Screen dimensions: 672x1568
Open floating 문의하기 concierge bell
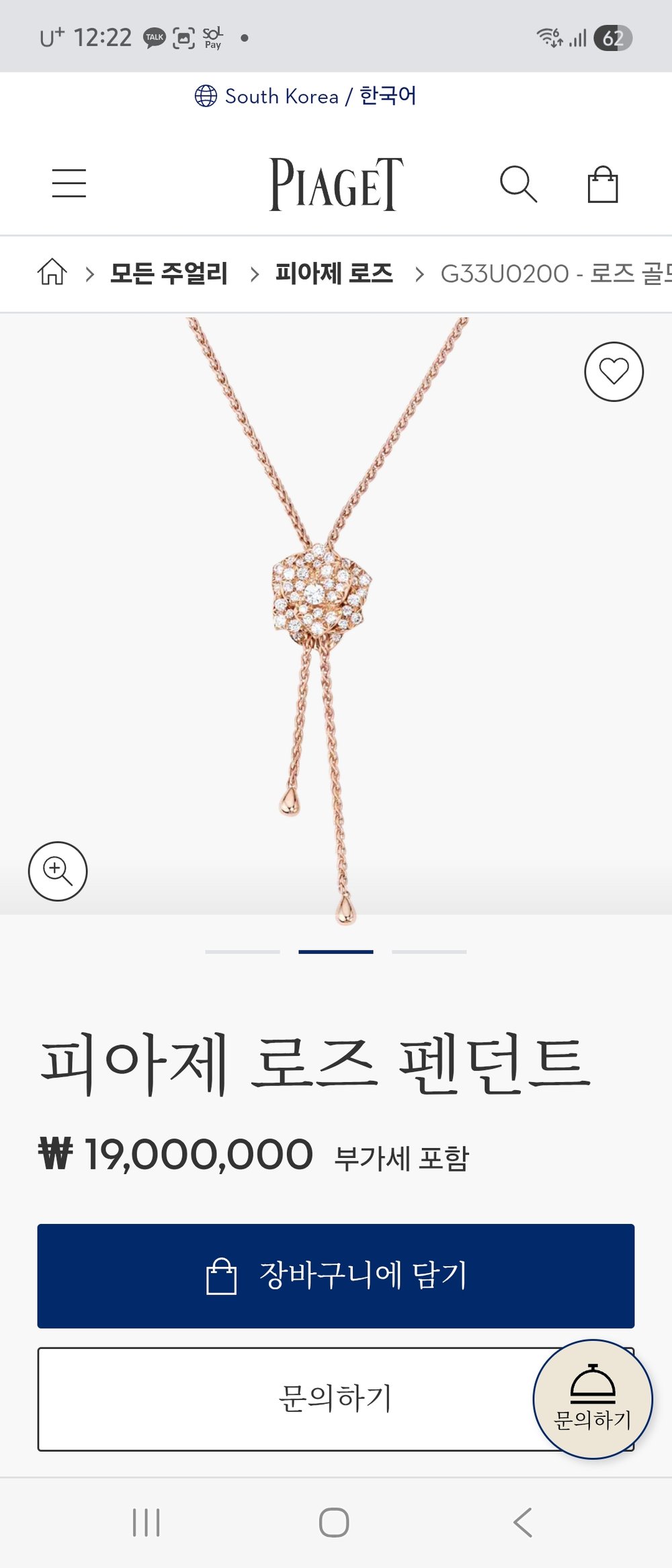(x=593, y=1399)
